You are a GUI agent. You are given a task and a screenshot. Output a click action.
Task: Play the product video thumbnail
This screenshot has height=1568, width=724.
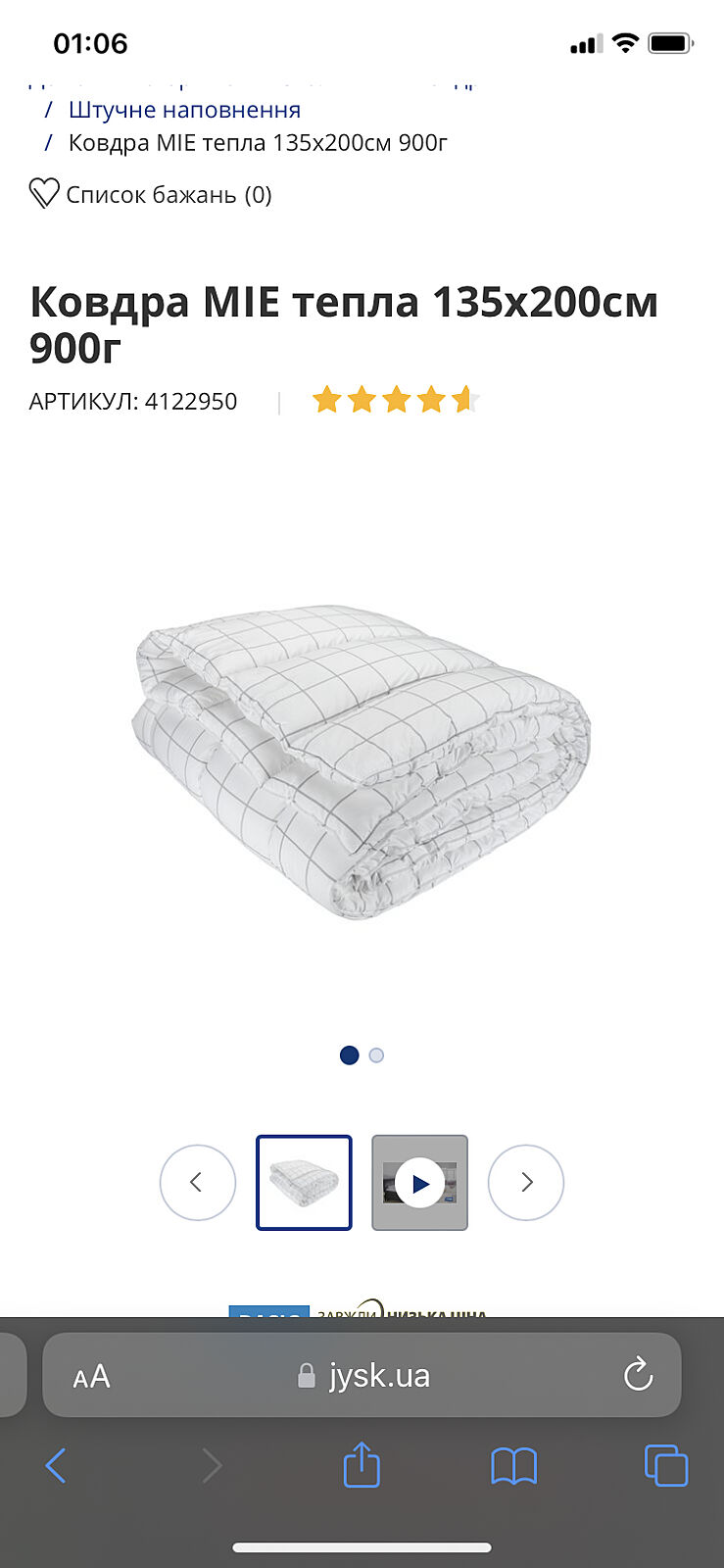click(419, 1182)
